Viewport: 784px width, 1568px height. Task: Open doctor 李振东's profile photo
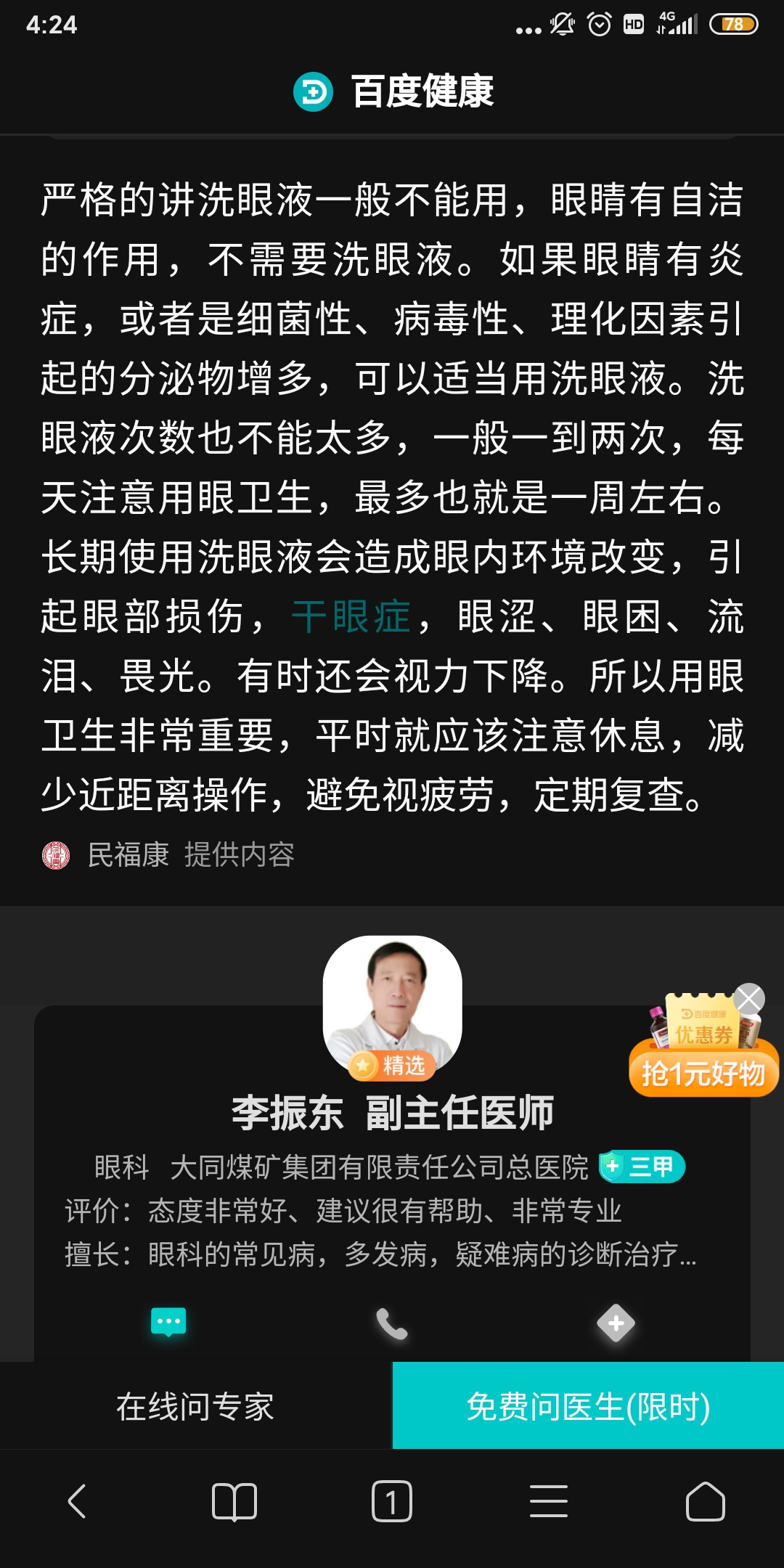(x=392, y=1002)
